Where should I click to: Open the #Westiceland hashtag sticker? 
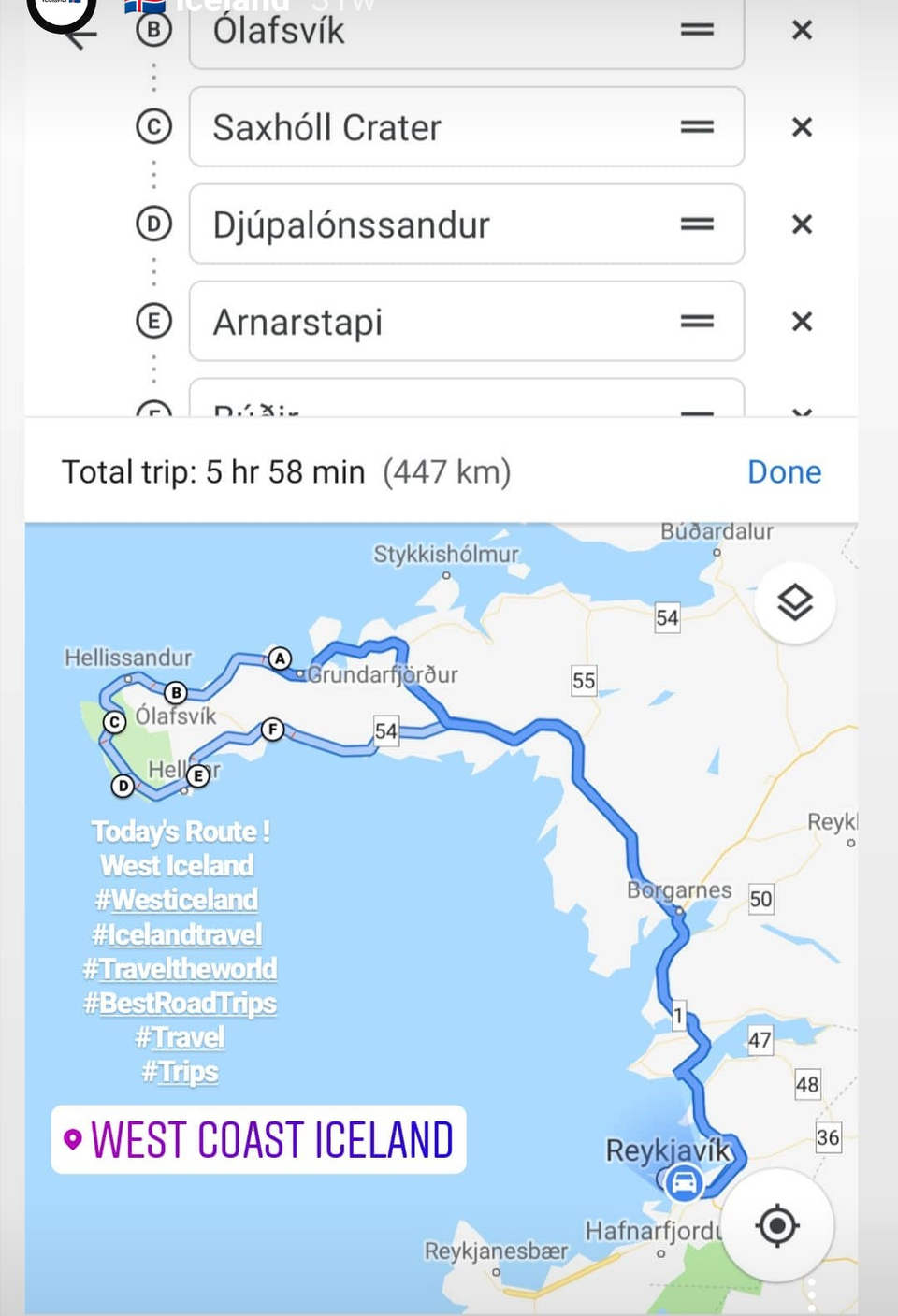click(x=177, y=900)
